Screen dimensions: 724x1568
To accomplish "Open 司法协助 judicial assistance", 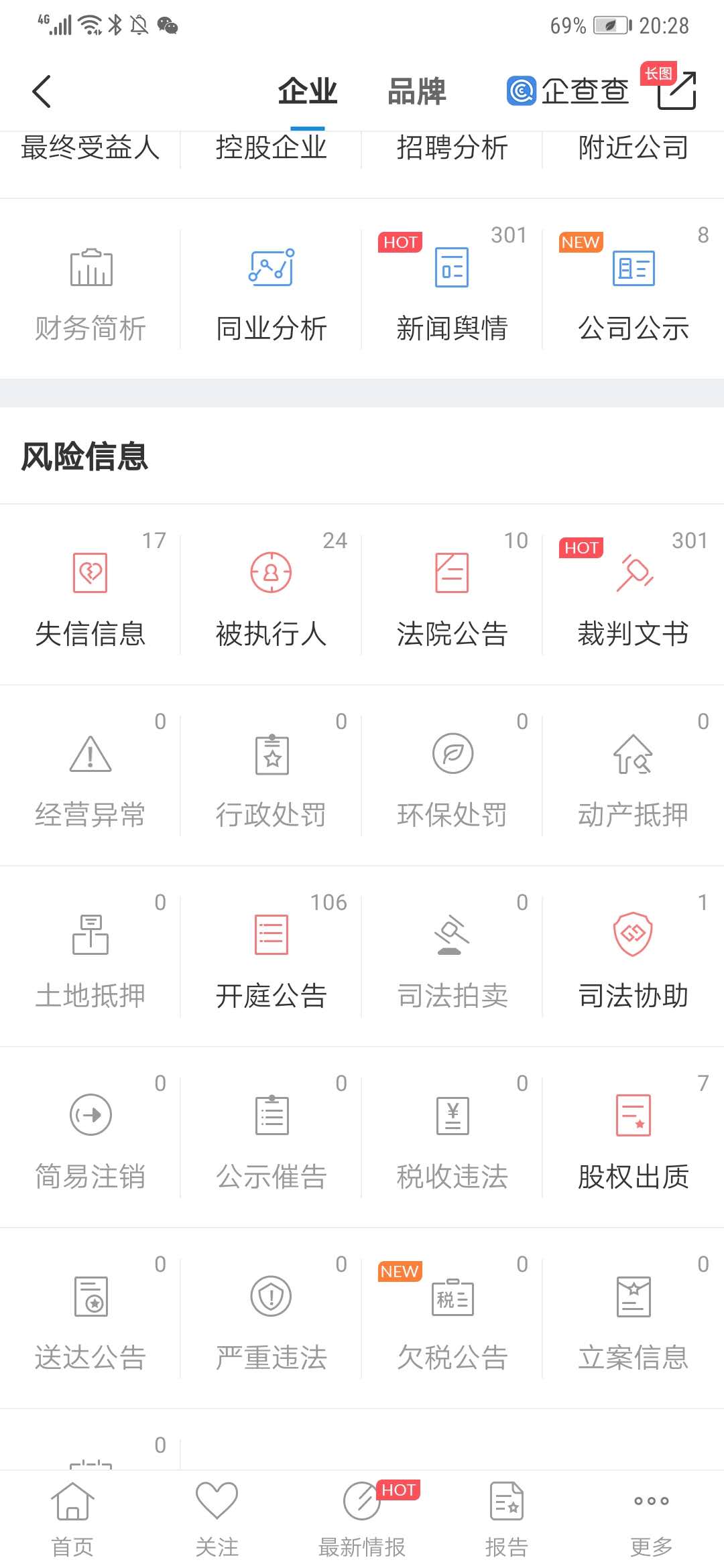I will pyautogui.click(x=633, y=960).
